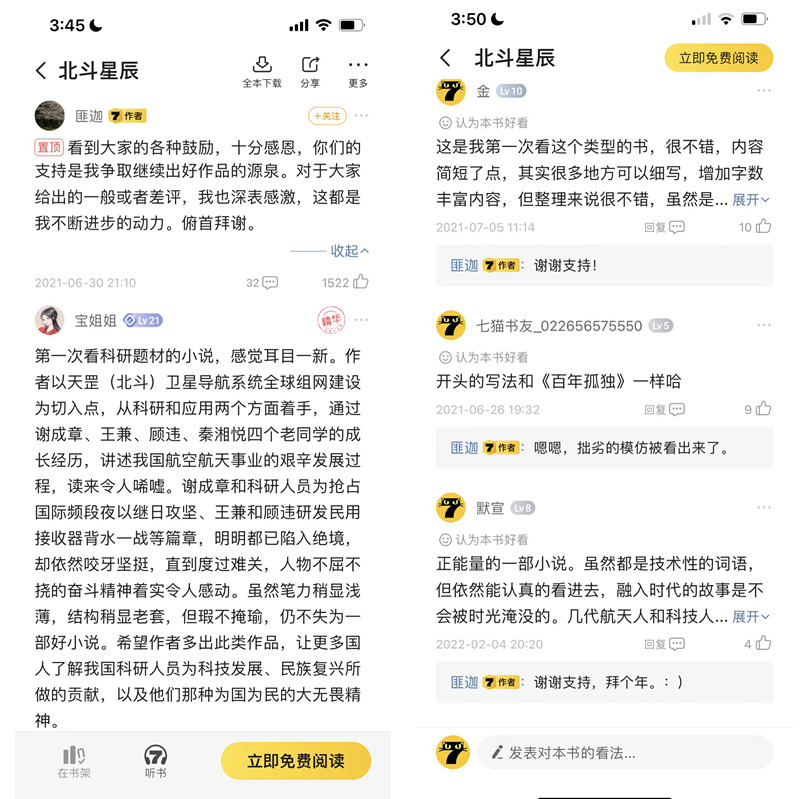
Task: Share the book 北斗星辰
Action: [310, 71]
